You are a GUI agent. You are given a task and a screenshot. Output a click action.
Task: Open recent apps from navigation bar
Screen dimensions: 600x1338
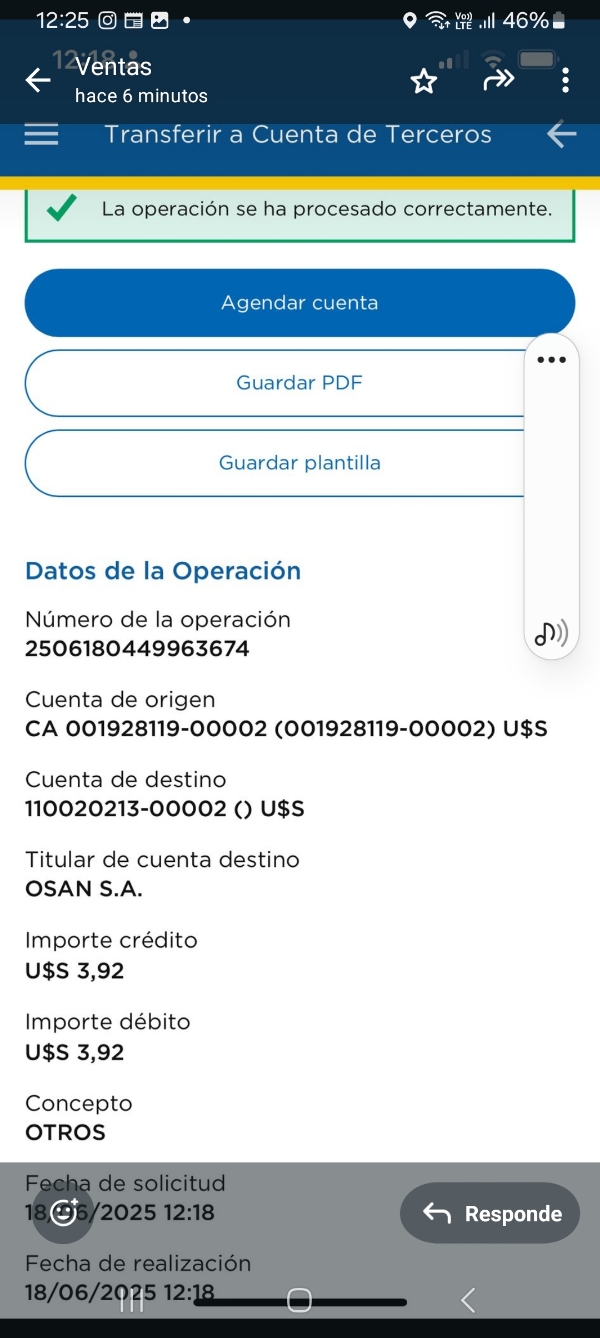tap(133, 1300)
